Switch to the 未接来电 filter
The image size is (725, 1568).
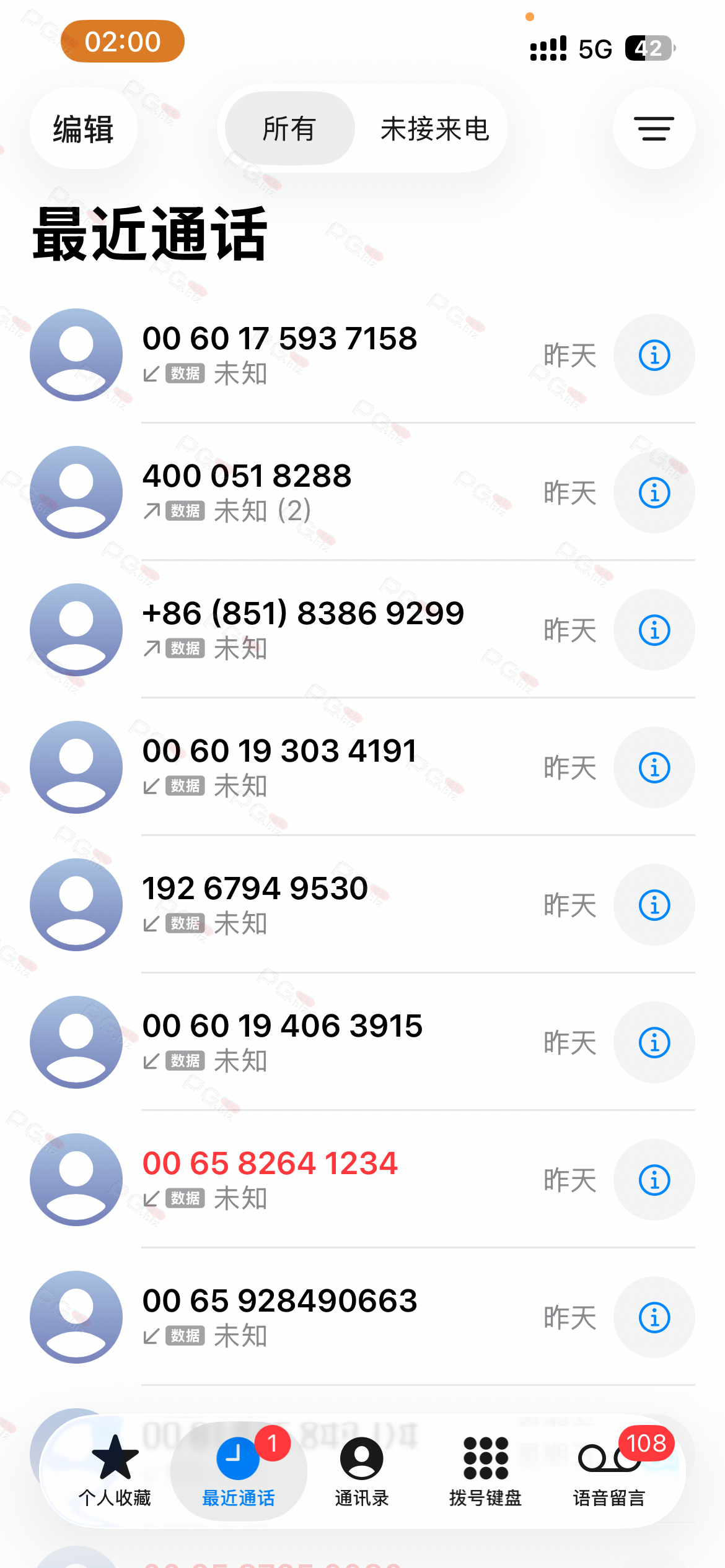[x=434, y=129]
